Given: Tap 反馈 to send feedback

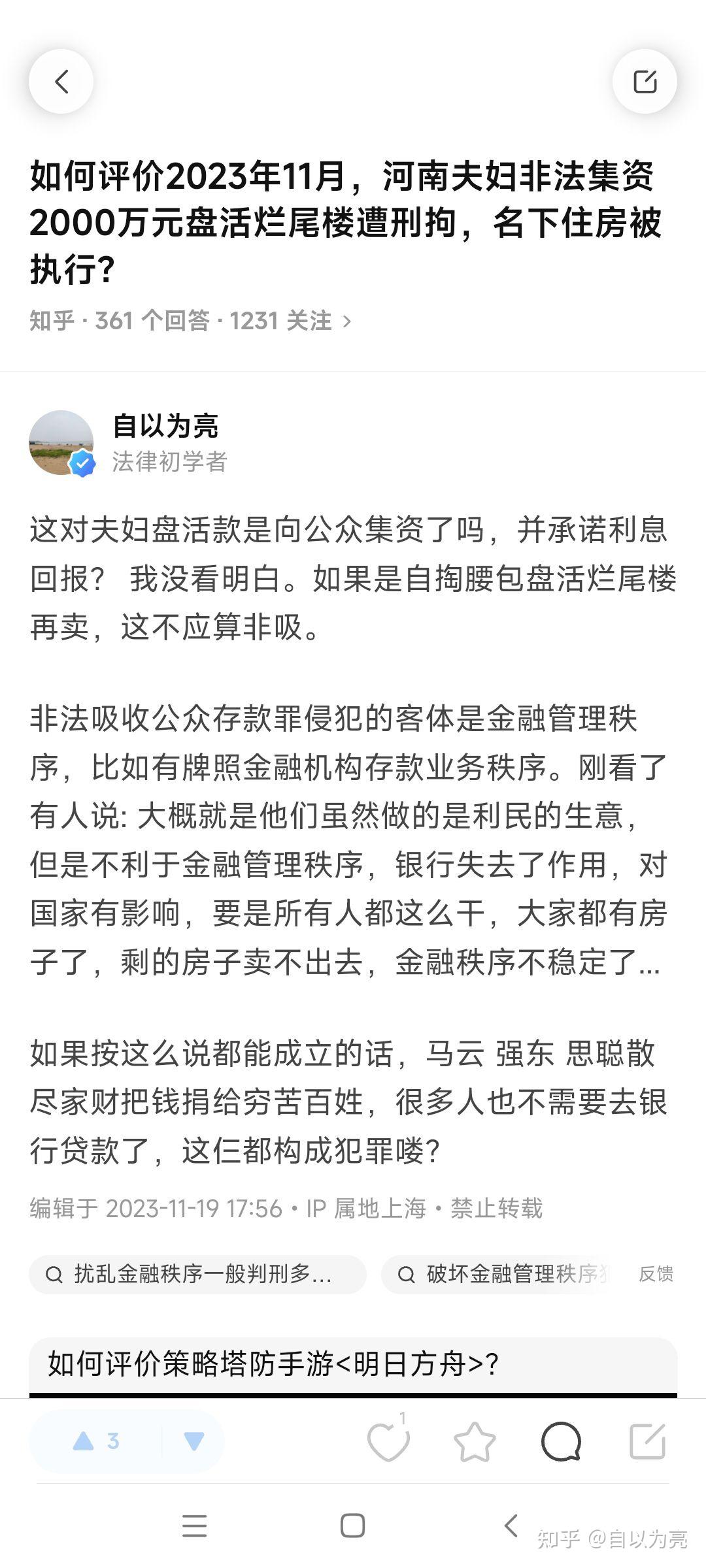Looking at the screenshot, I should coord(656,1274).
